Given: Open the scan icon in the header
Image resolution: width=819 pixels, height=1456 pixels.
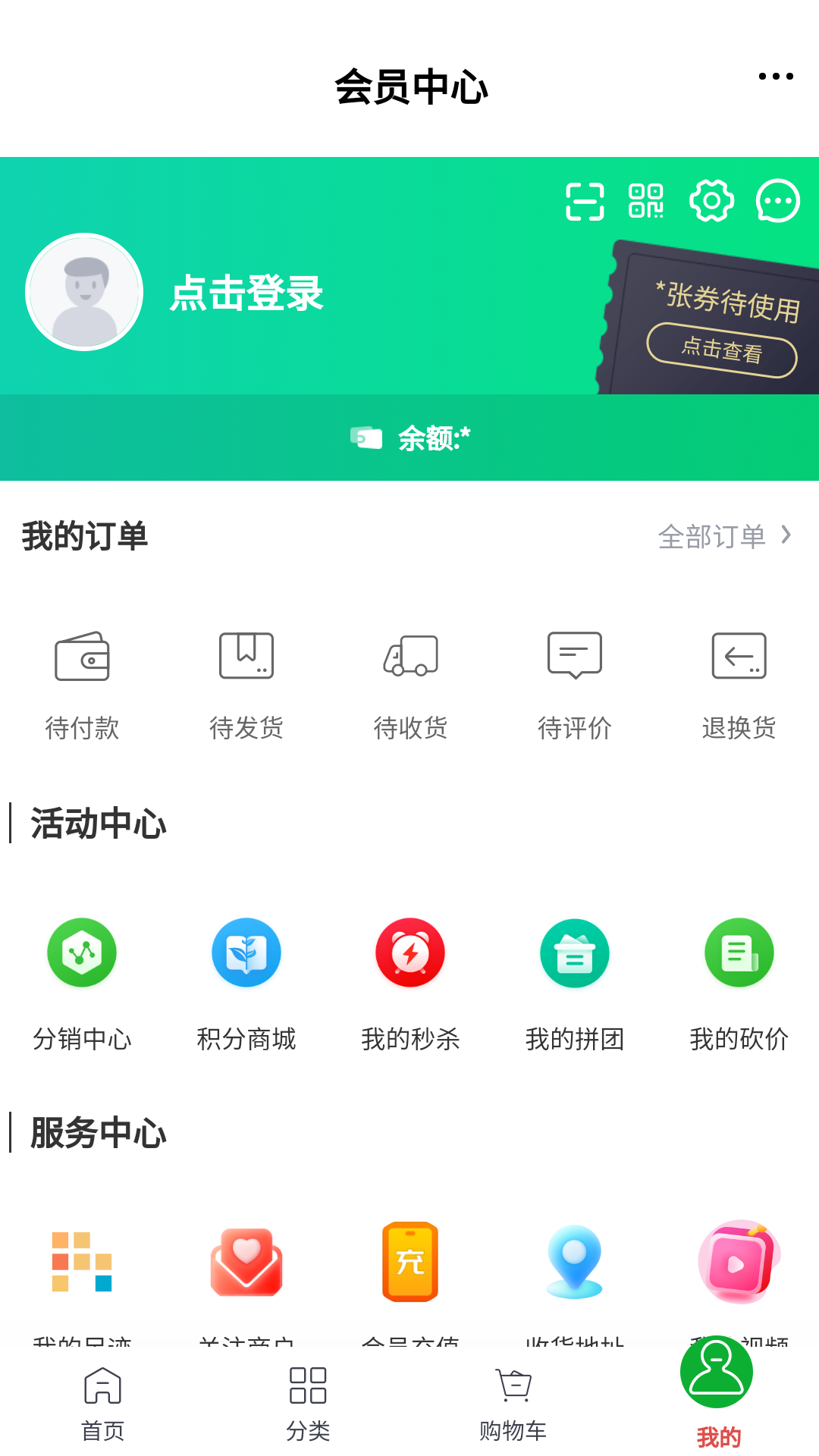Looking at the screenshot, I should [x=584, y=201].
